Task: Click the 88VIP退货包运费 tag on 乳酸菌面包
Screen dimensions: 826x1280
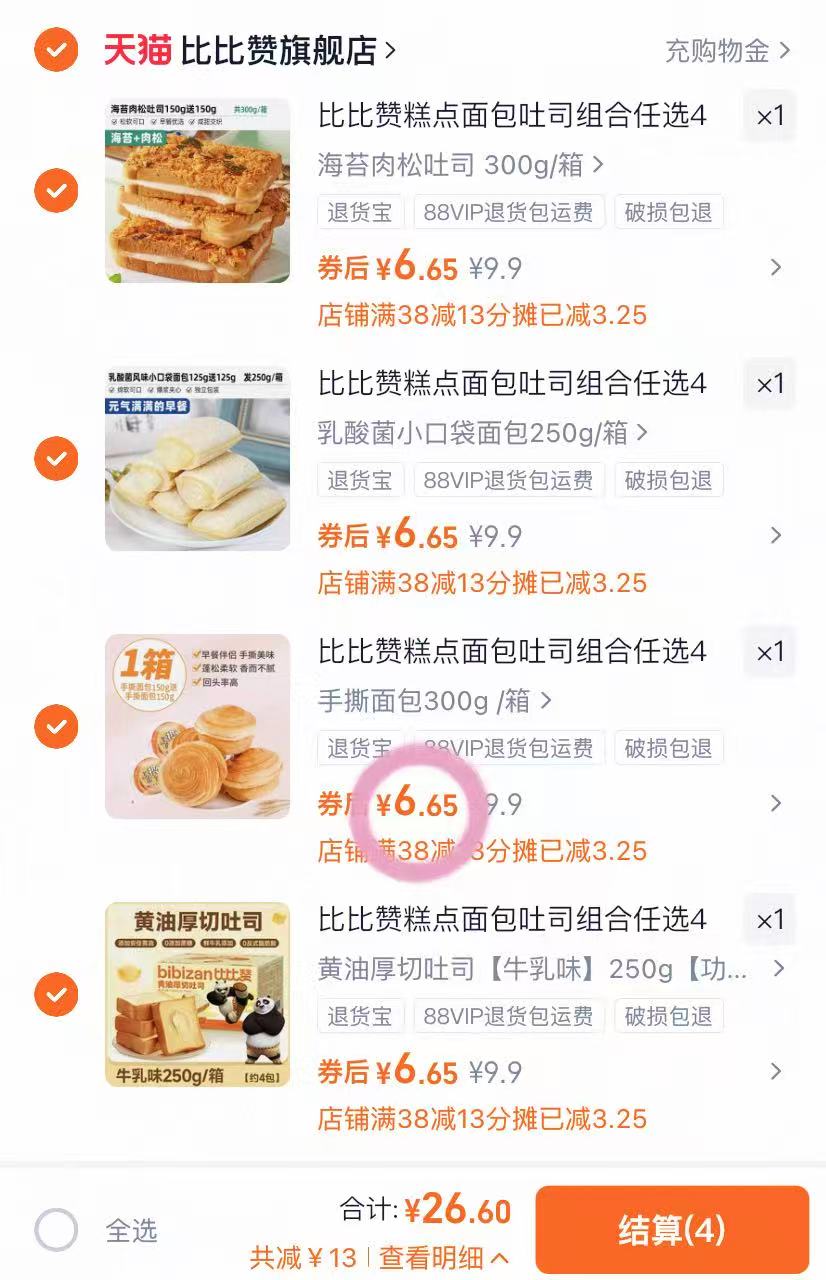Action: 506,481
